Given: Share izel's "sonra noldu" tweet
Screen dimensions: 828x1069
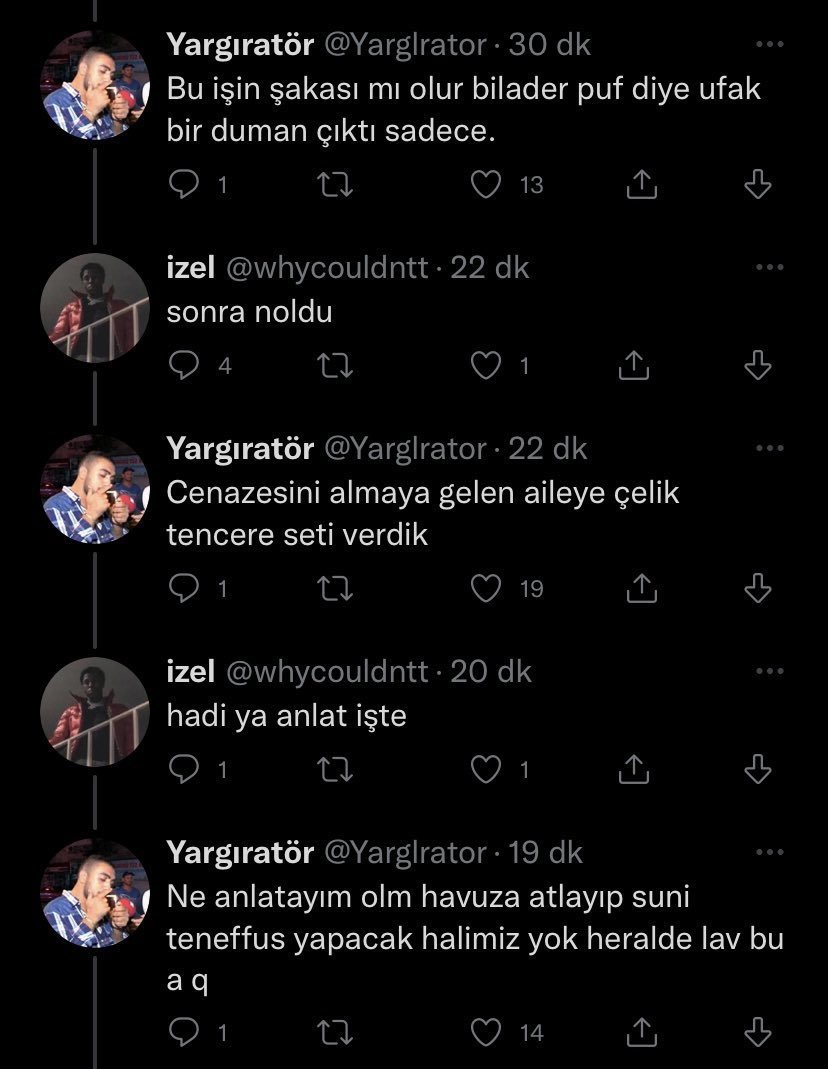Looking at the screenshot, I should [x=634, y=367].
